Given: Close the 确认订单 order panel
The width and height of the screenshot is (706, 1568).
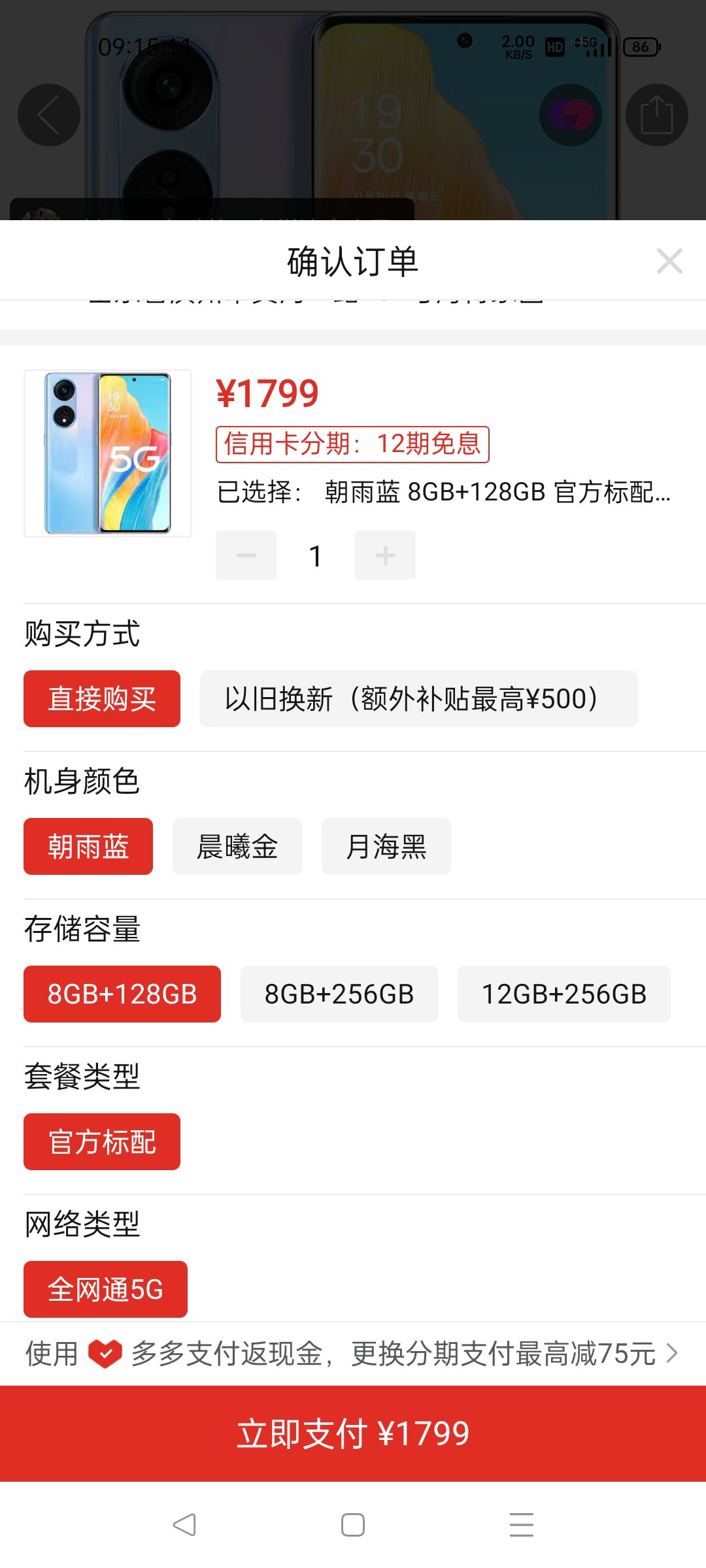Looking at the screenshot, I should coord(669,261).
